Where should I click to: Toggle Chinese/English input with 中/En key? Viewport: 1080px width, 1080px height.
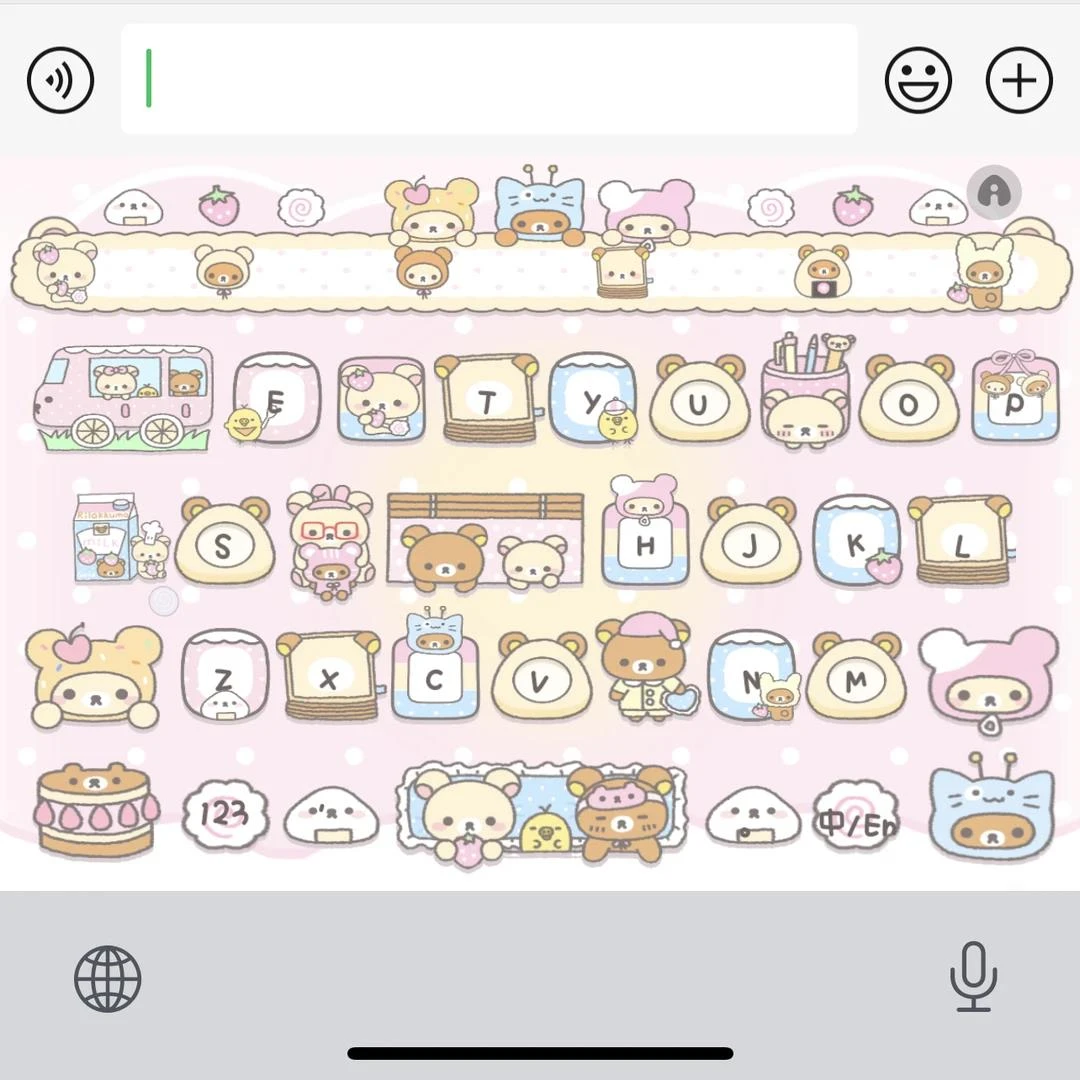(x=857, y=820)
